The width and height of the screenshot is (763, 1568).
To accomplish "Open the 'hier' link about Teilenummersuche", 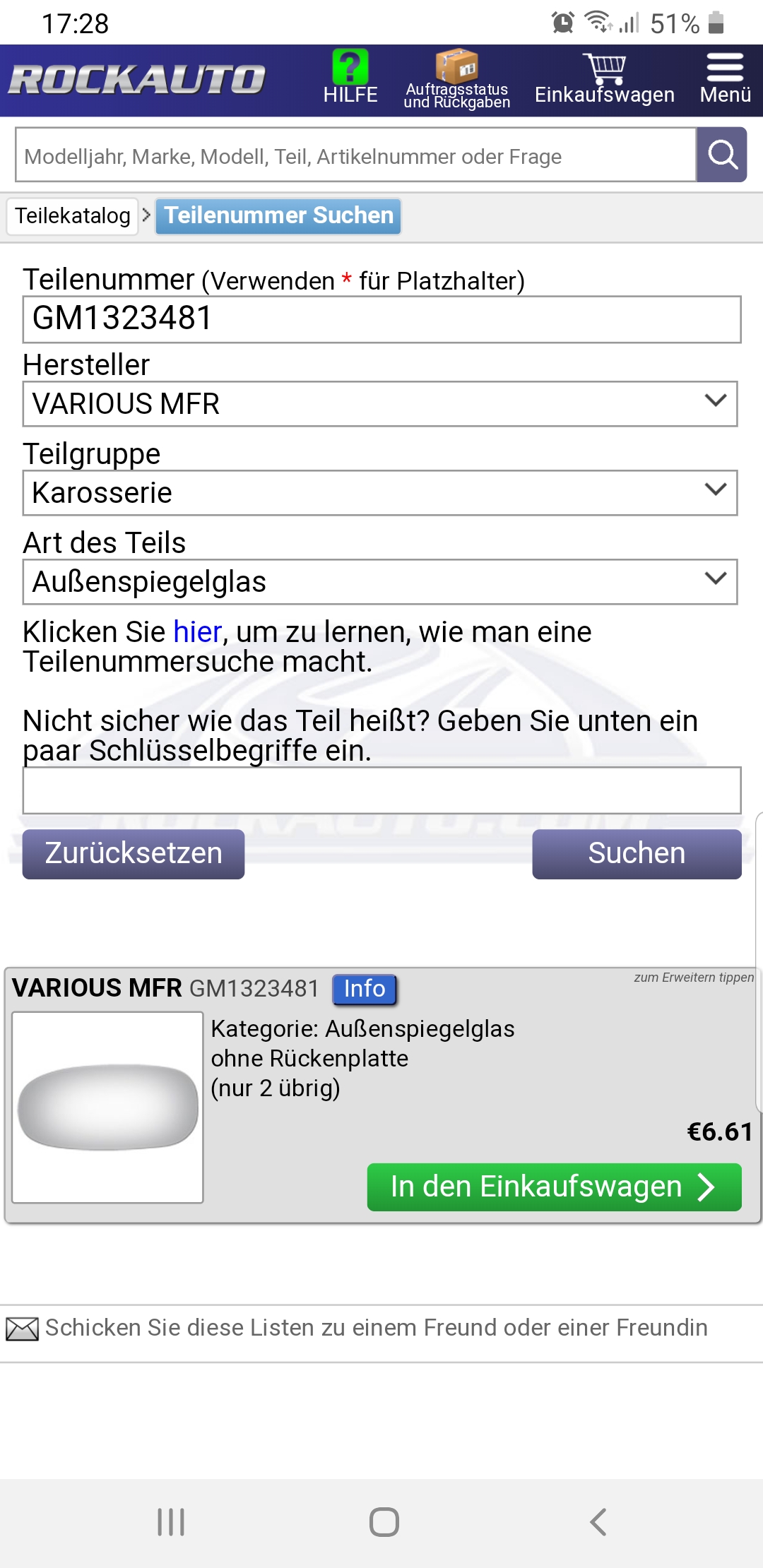I will pos(197,632).
